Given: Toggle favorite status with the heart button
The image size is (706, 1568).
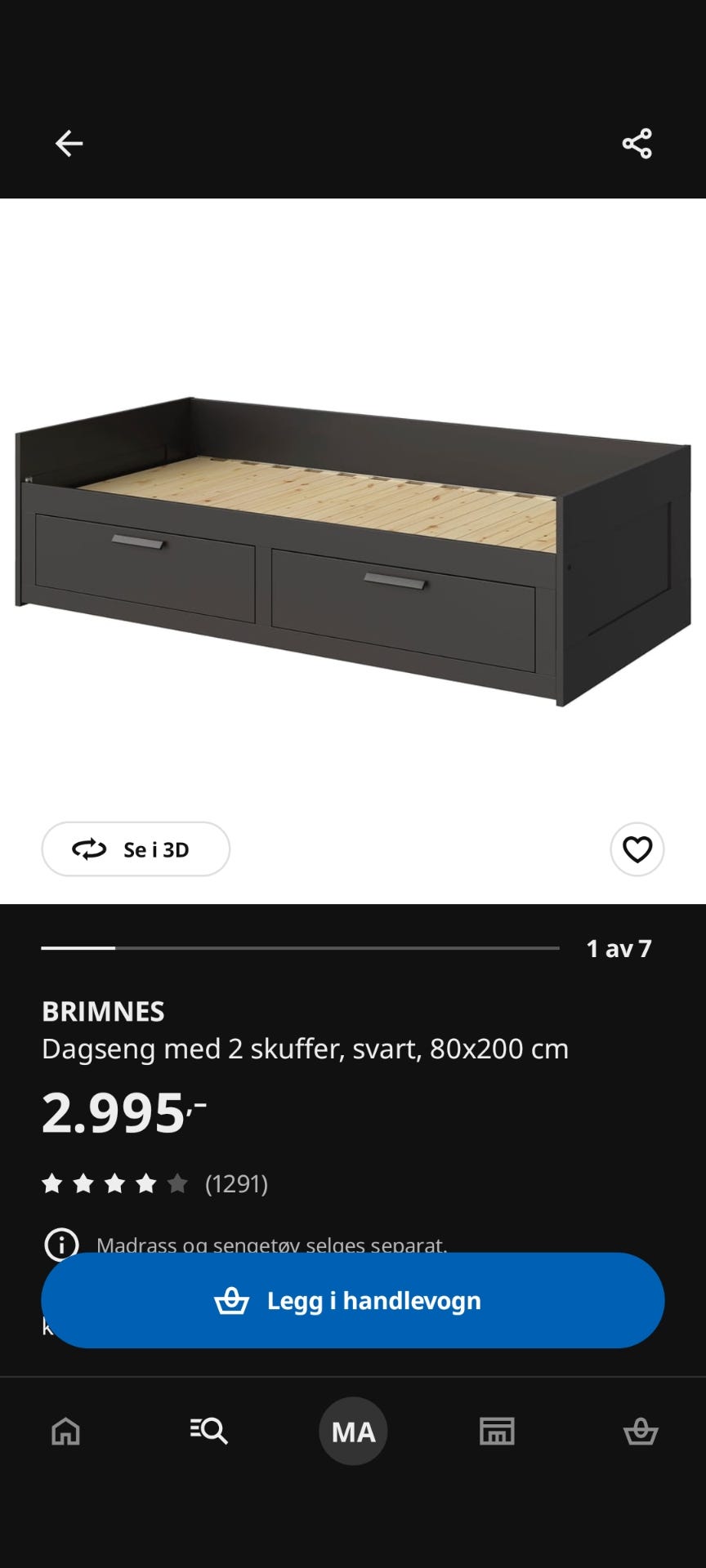Looking at the screenshot, I should point(637,849).
